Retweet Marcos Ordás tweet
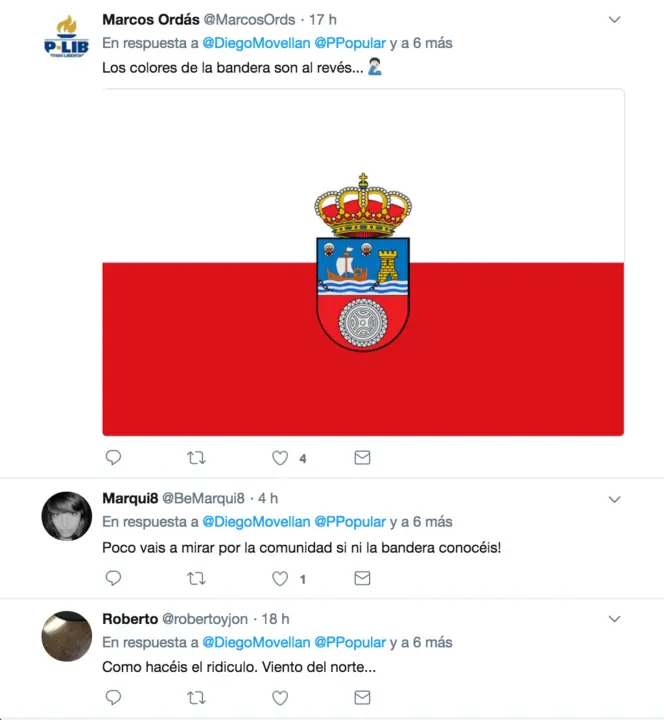 (197, 458)
